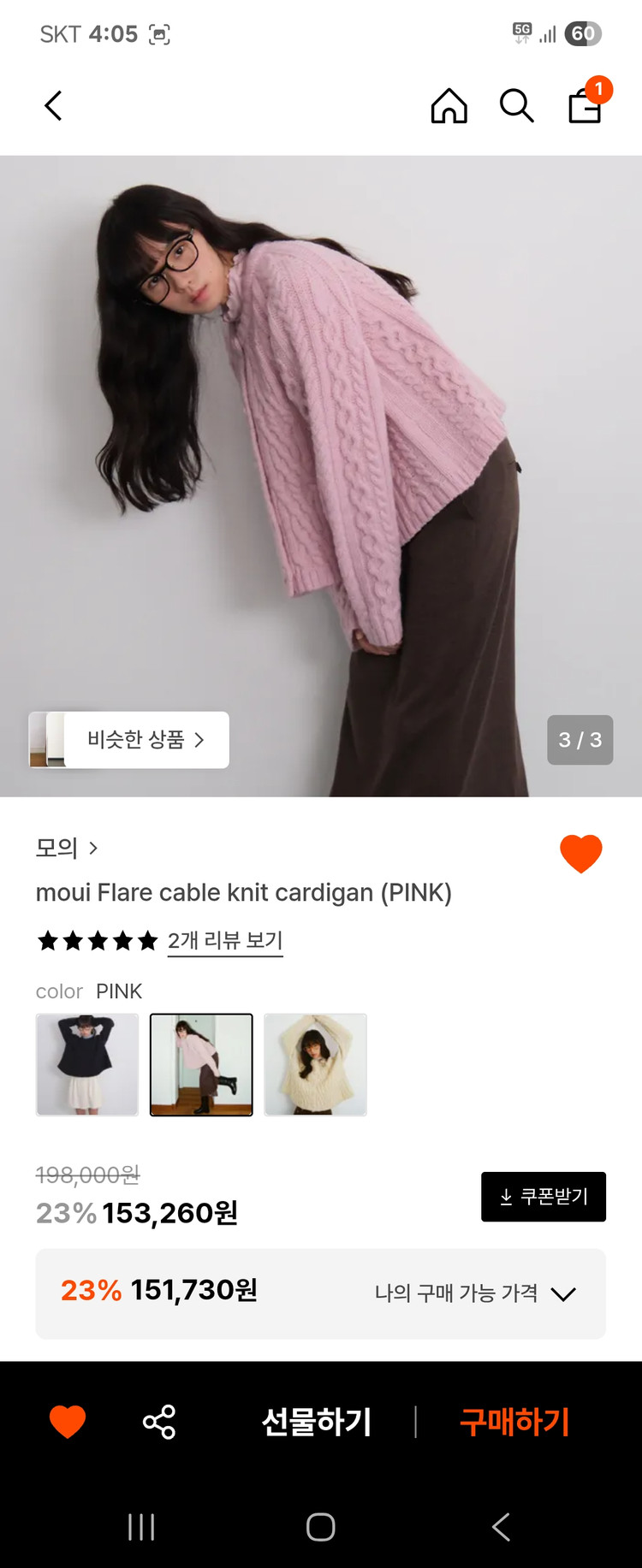Expand 나의 구매 가능 가격 section
This screenshot has height=1568, width=642.
point(562,1294)
